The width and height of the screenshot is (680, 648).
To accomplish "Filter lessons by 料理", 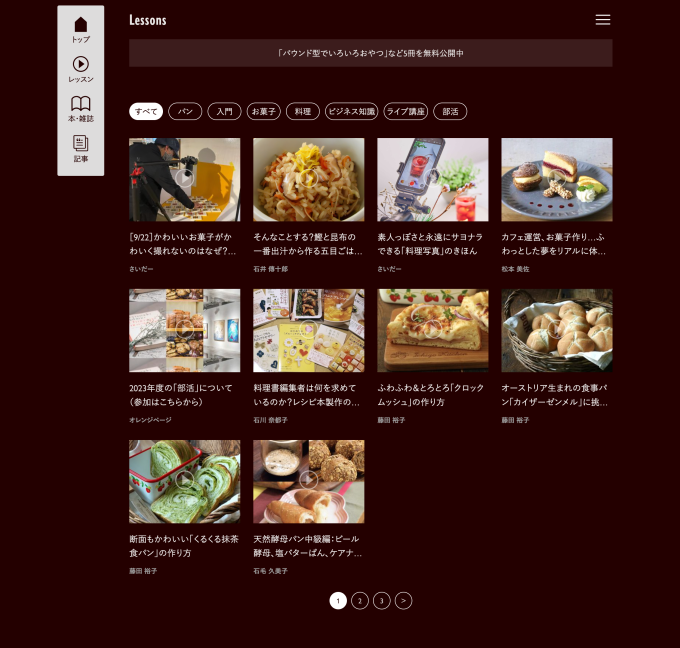I will [x=303, y=111].
